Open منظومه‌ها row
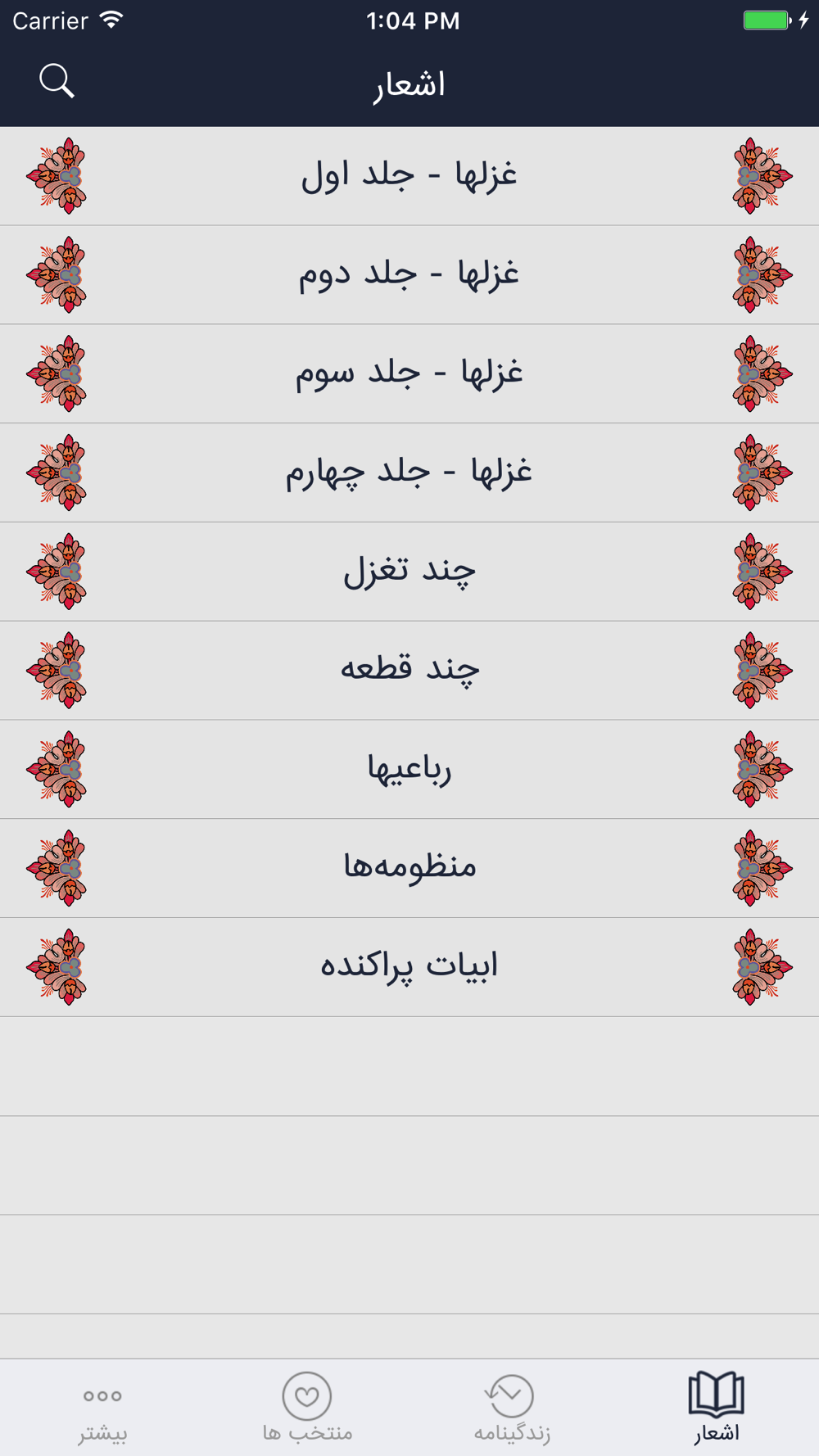Screen dimensions: 819x1456 point(409,869)
